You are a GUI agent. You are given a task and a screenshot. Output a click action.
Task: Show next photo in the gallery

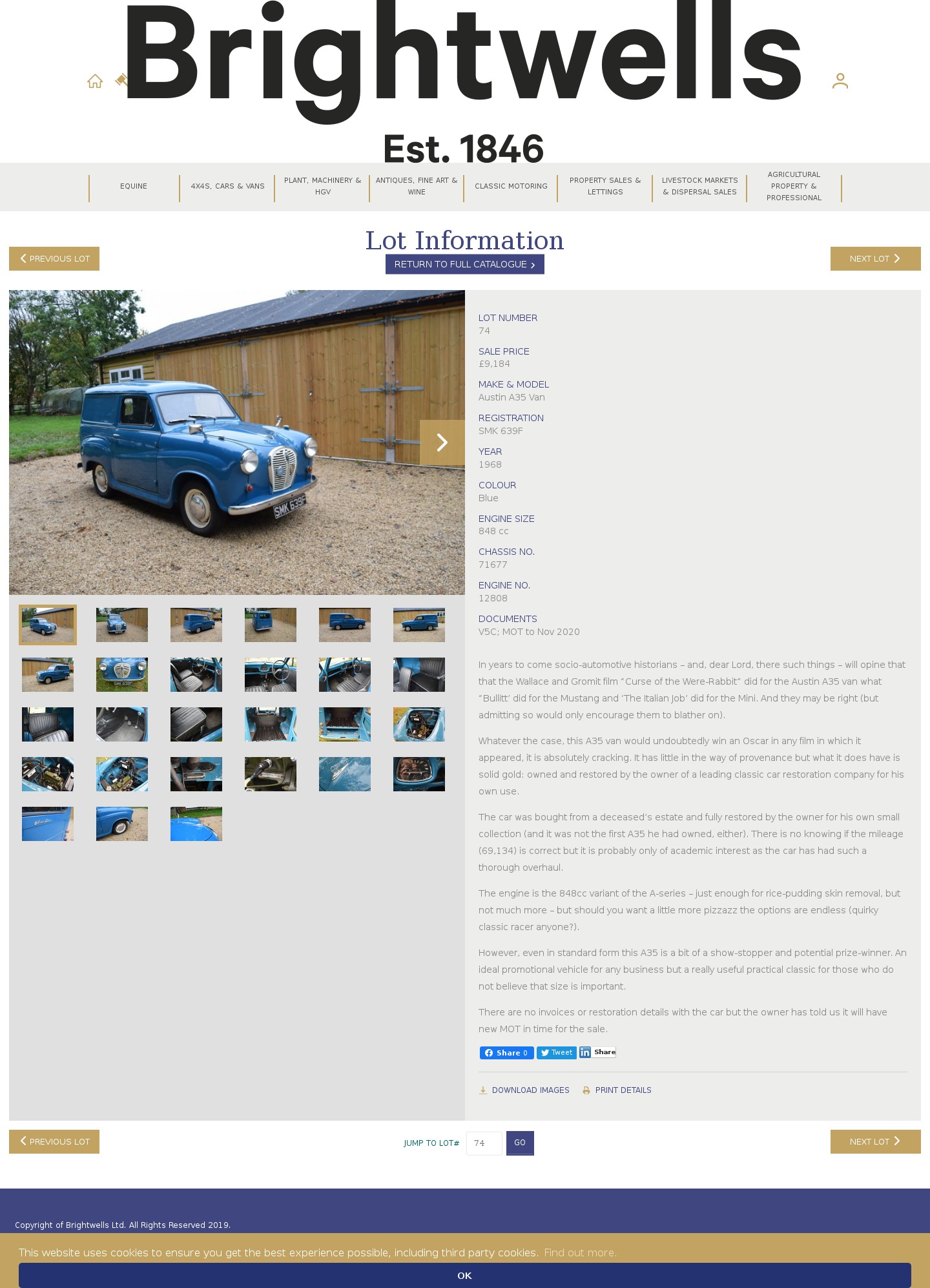(x=442, y=442)
